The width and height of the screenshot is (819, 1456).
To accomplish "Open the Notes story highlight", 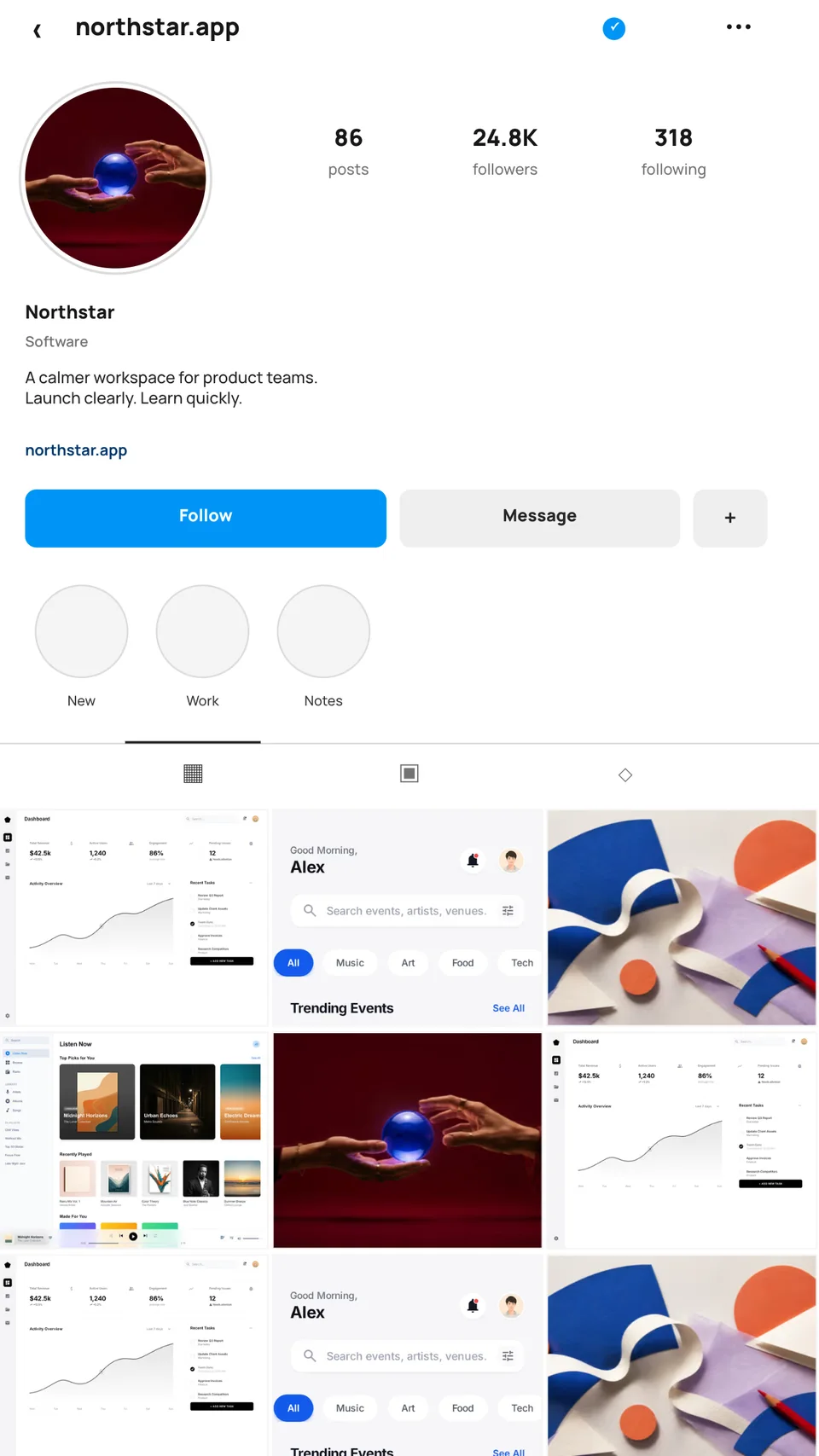I will (x=323, y=631).
